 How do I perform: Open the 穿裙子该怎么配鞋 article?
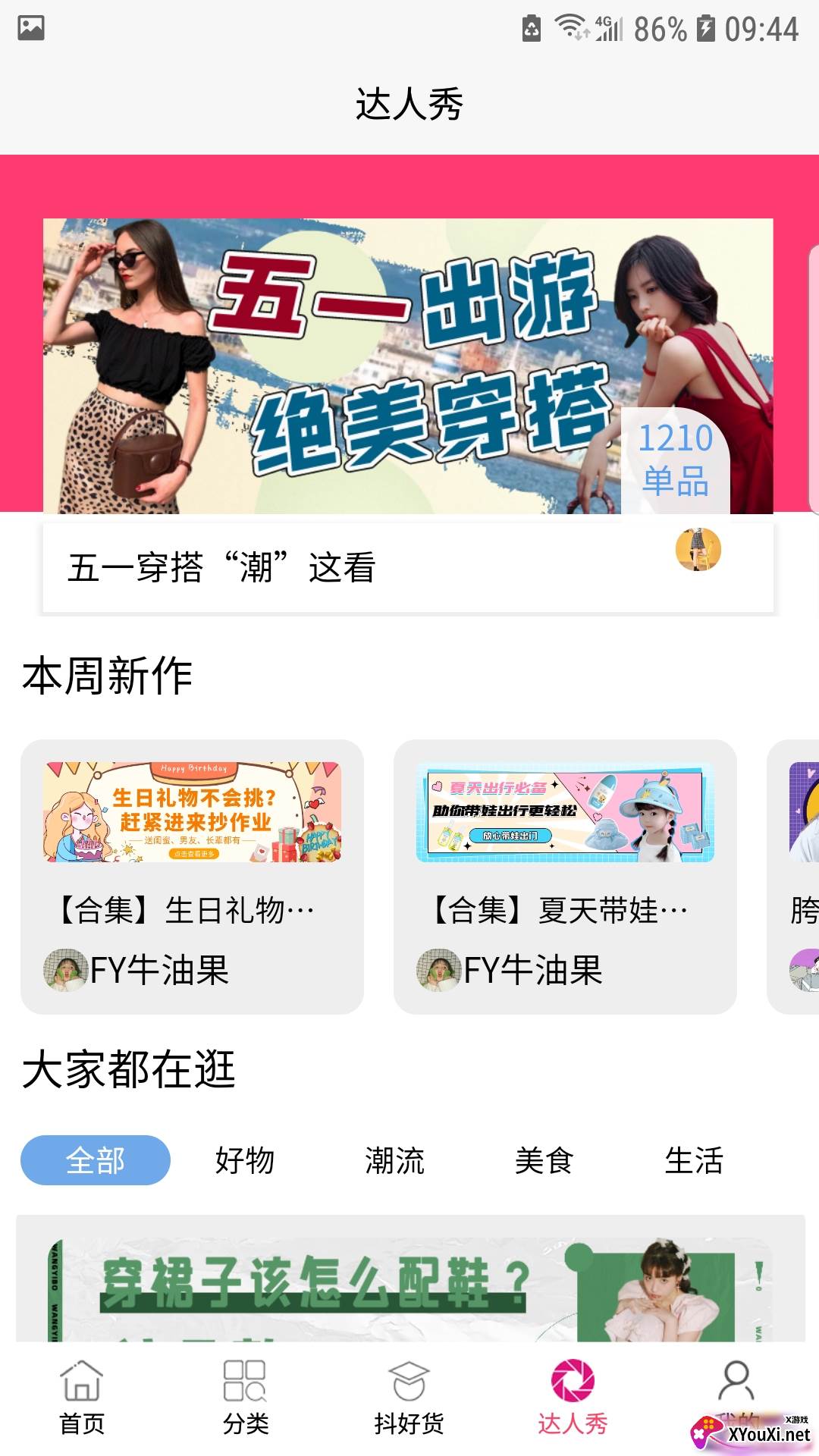(410, 1279)
